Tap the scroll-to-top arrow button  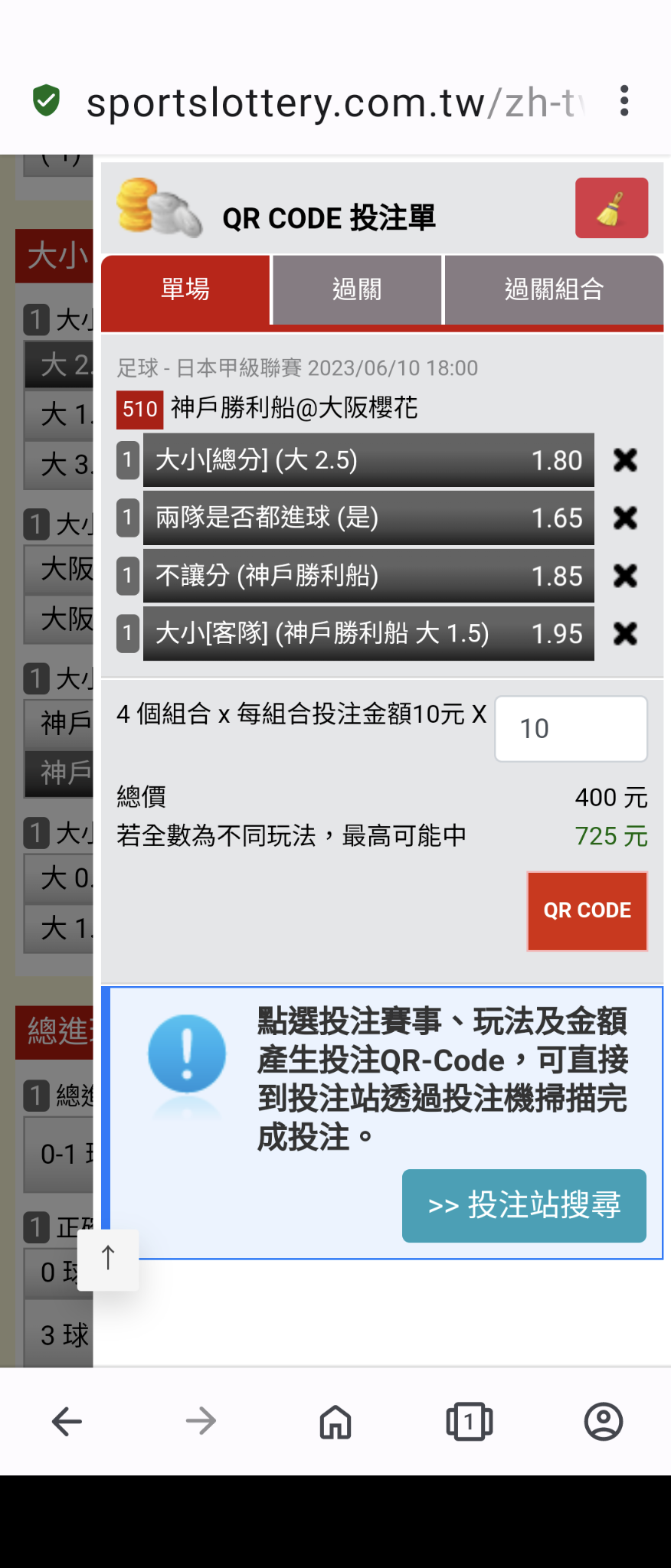108,1259
